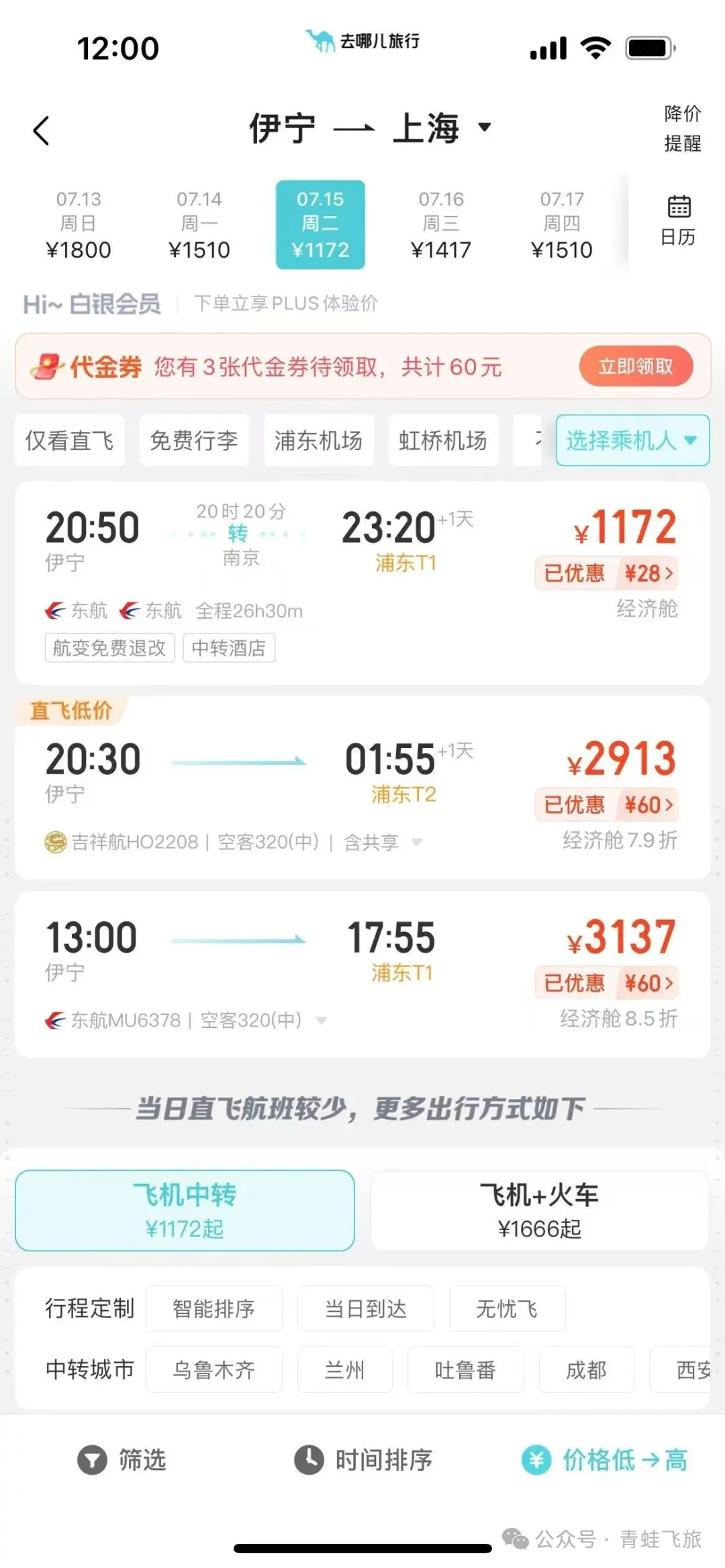Open the 吉祥航HO2208 flight card
The image size is (725, 1568).
pyautogui.click(x=362, y=788)
